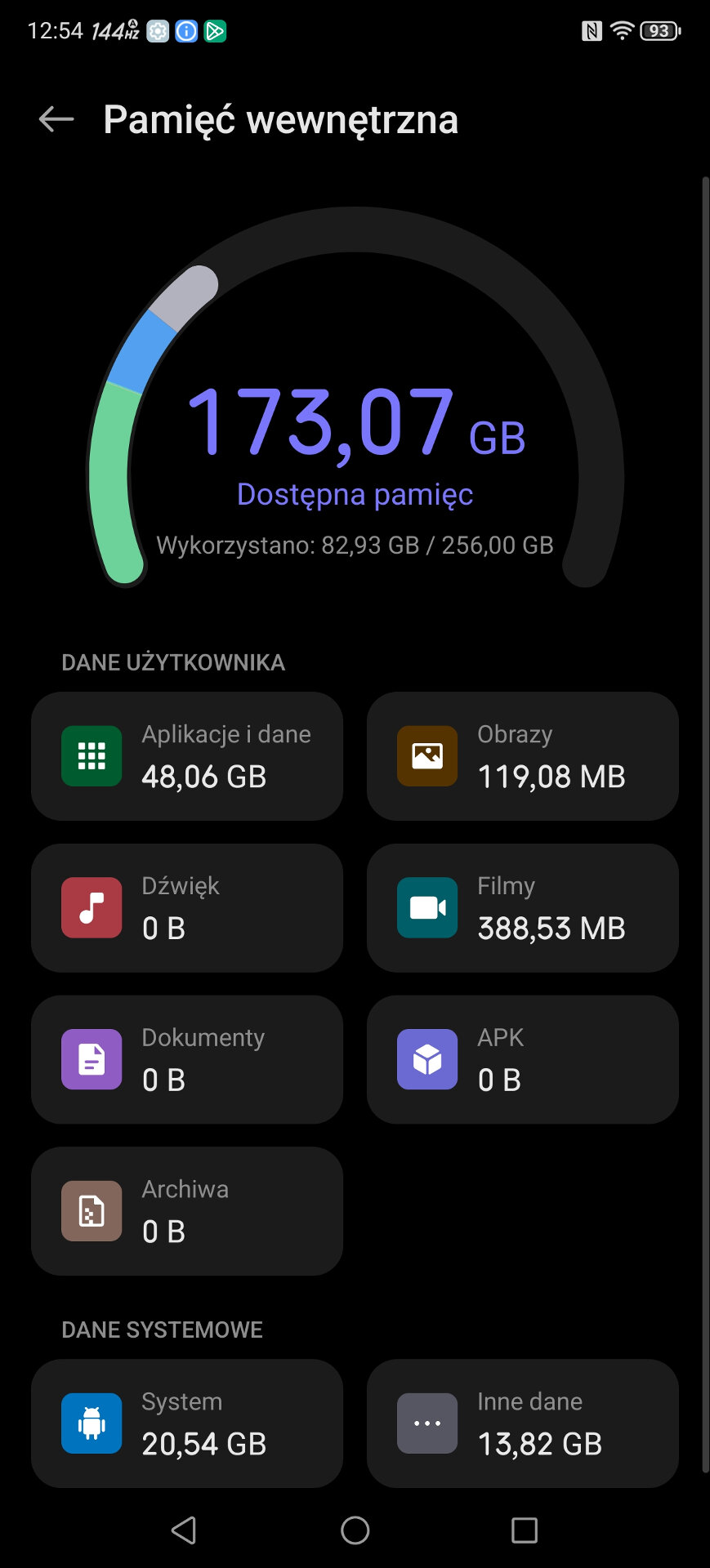Tap the system home button

(x=355, y=1530)
